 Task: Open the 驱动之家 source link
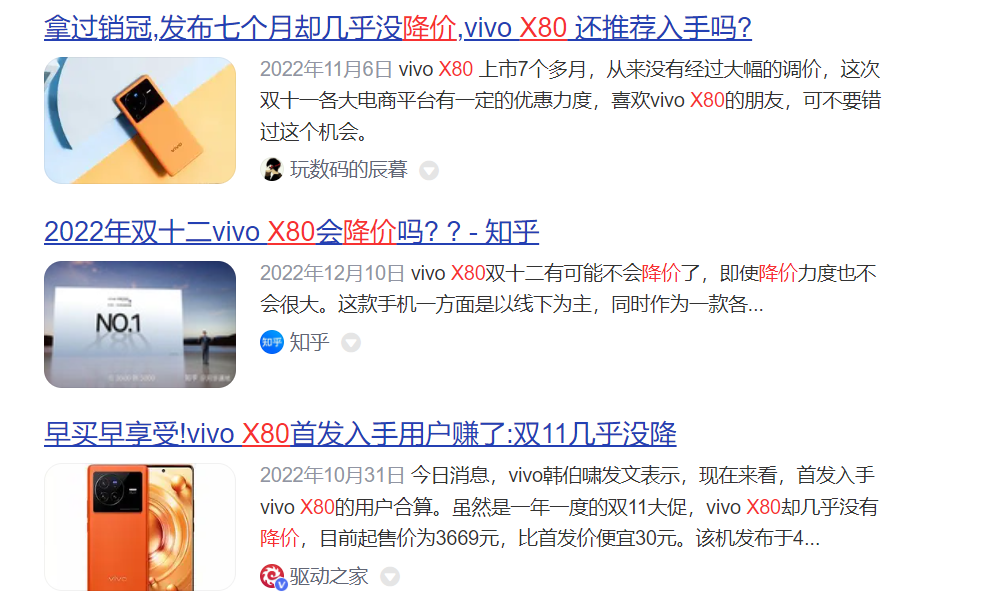(329, 576)
